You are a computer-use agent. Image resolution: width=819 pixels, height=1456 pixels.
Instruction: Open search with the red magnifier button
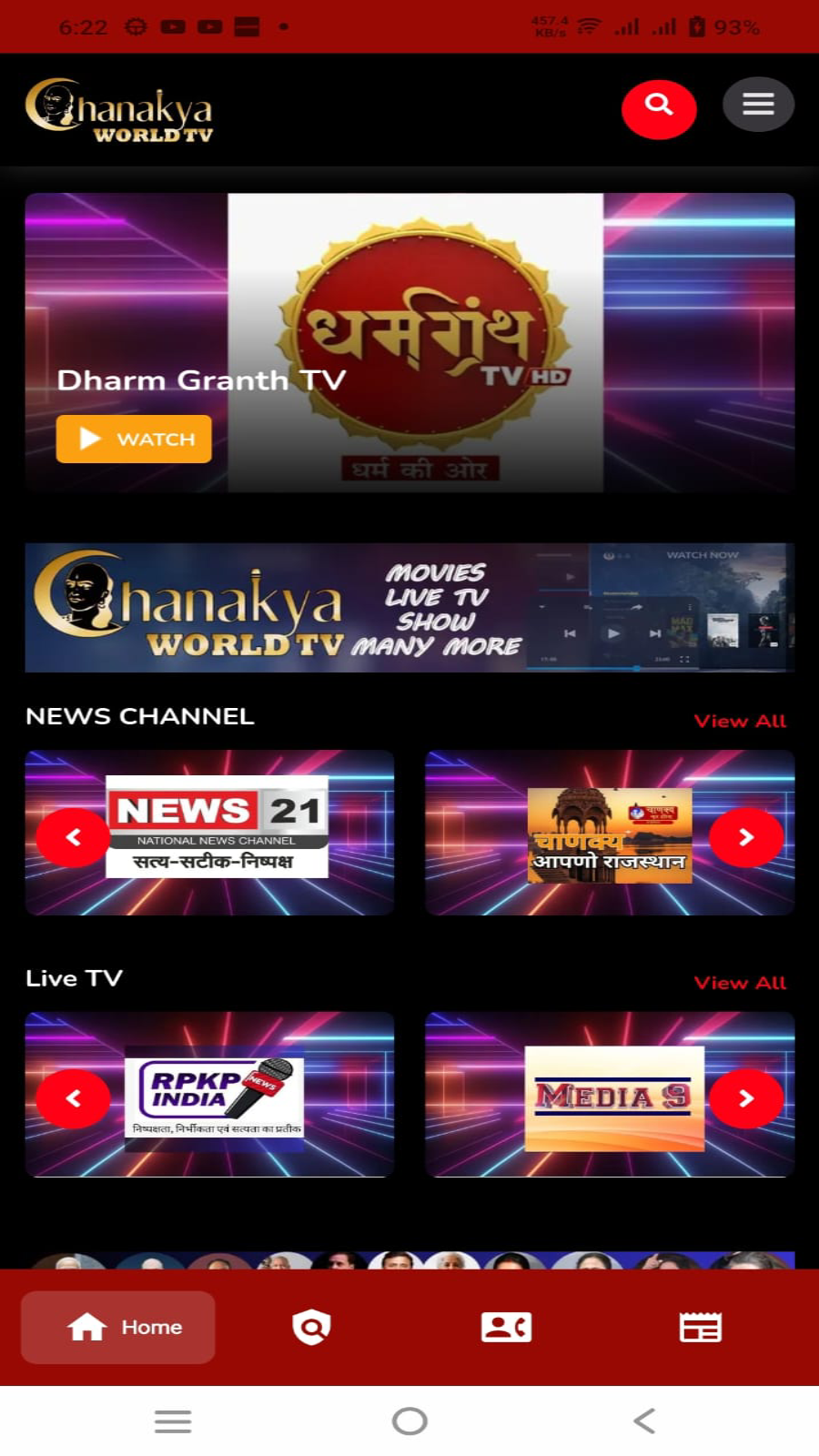[659, 107]
